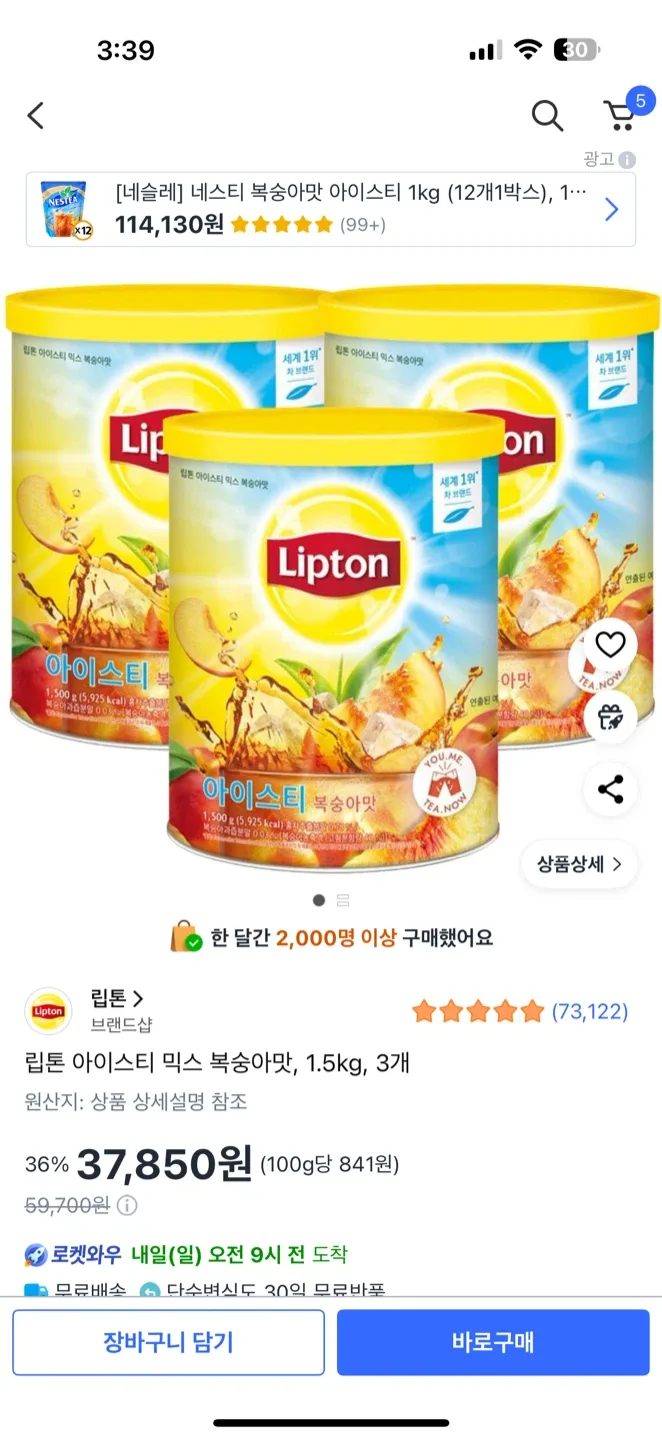View the 73,122 customer reviews
The width and height of the screenshot is (662, 1440).
(x=589, y=1012)
